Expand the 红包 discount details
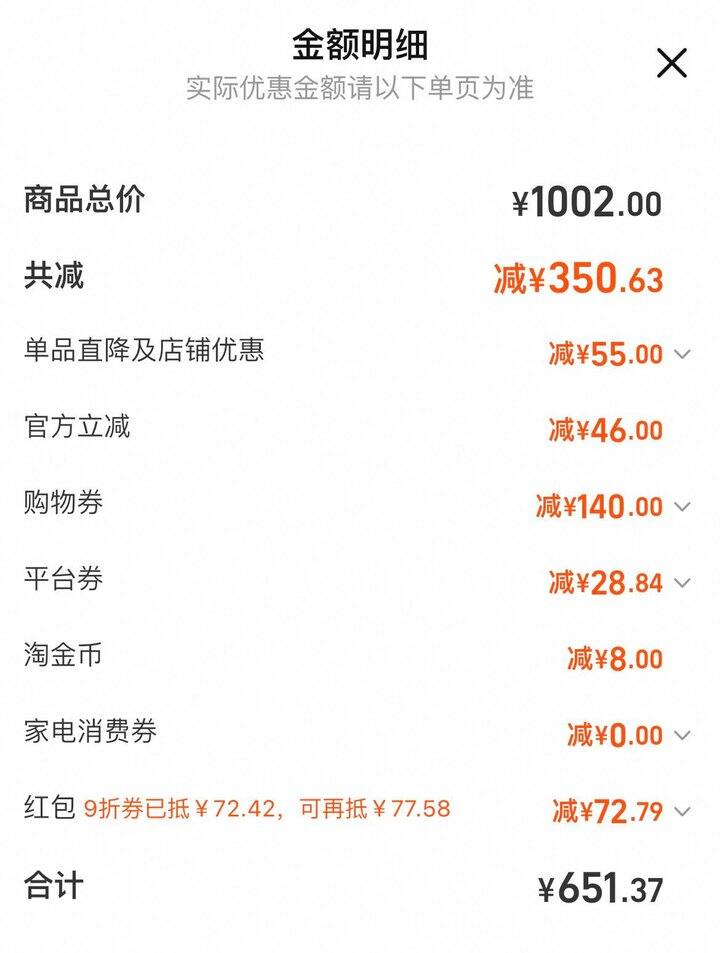This screenshot has width=720, height=953. coord(682,811)
